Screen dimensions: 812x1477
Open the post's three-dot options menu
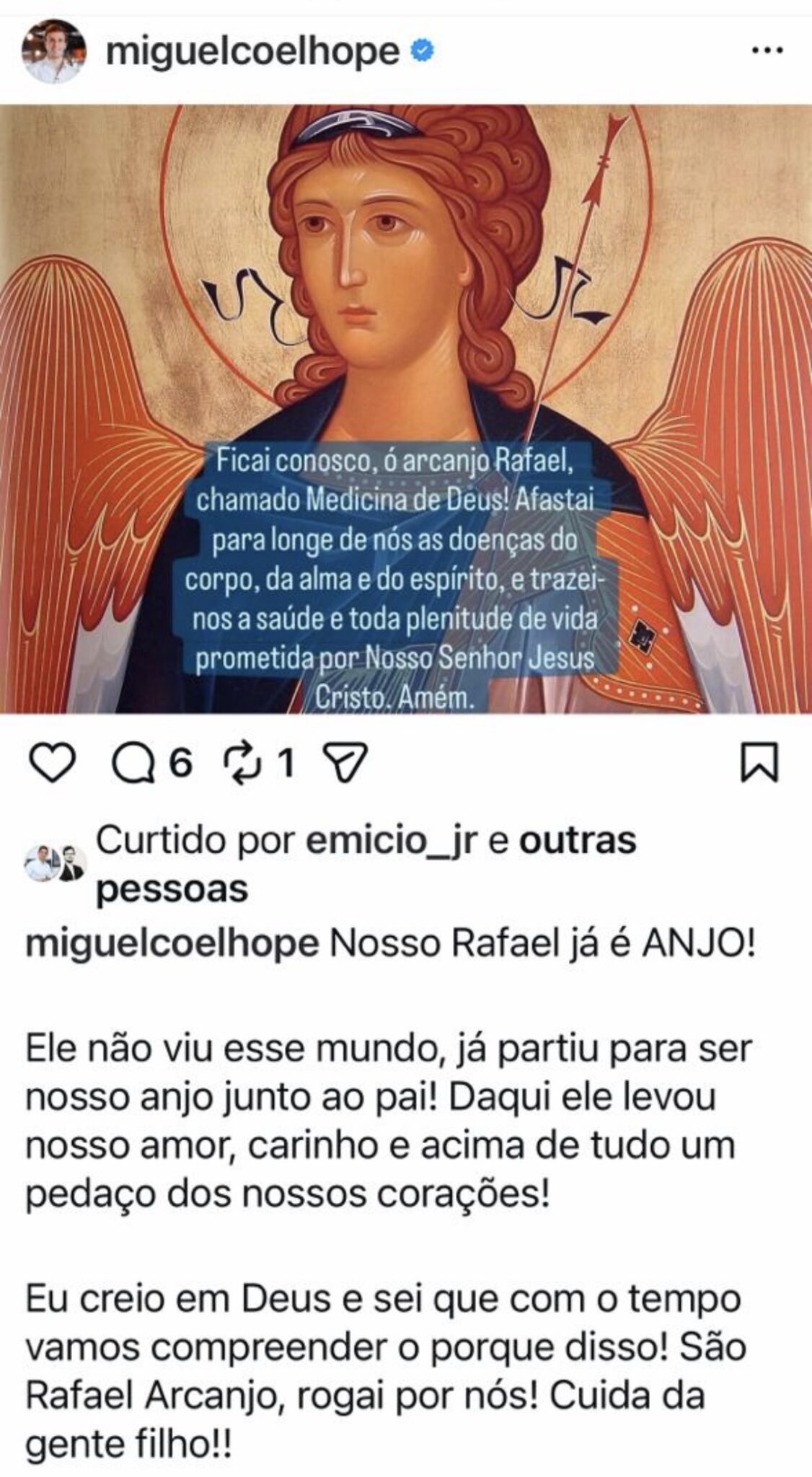point(767,51)
